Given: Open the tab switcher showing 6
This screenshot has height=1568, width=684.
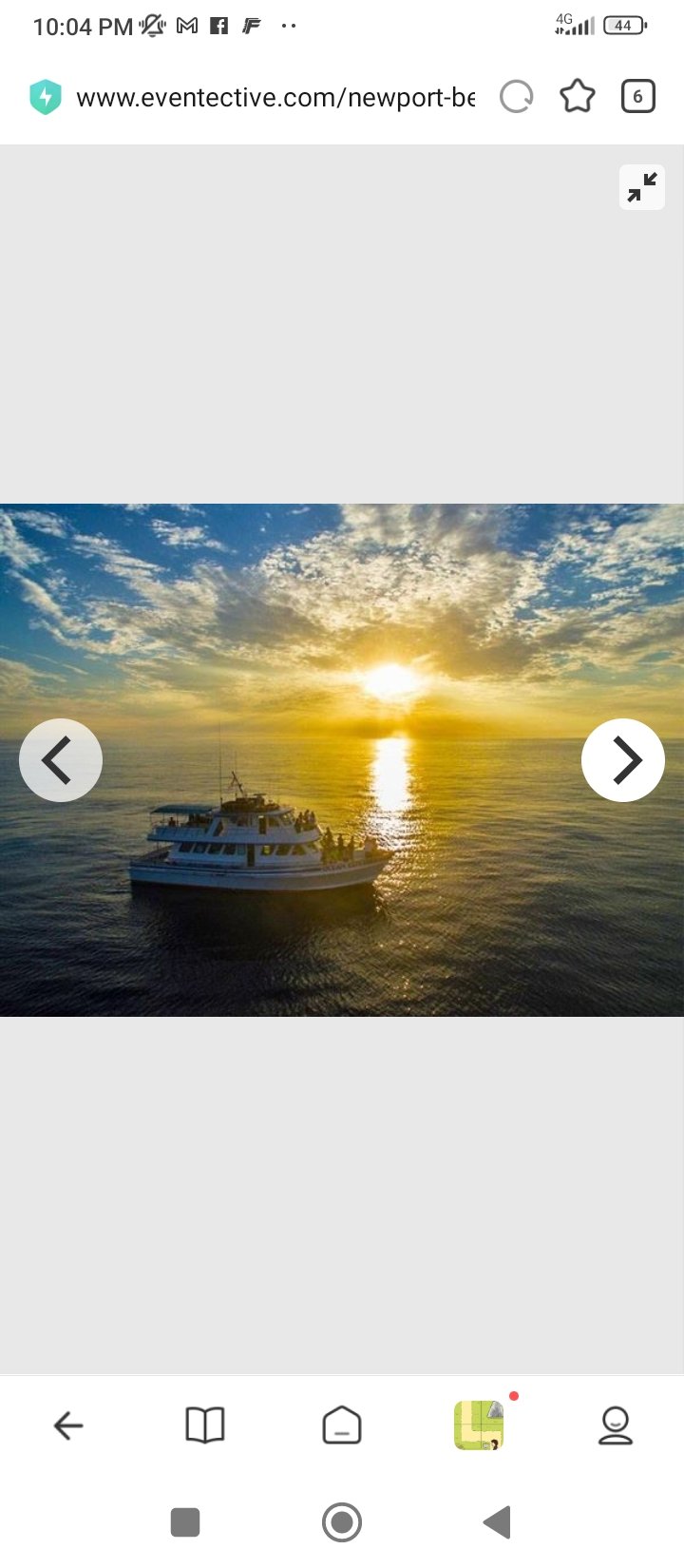Looking at the screenshot, I should (638, 97).
